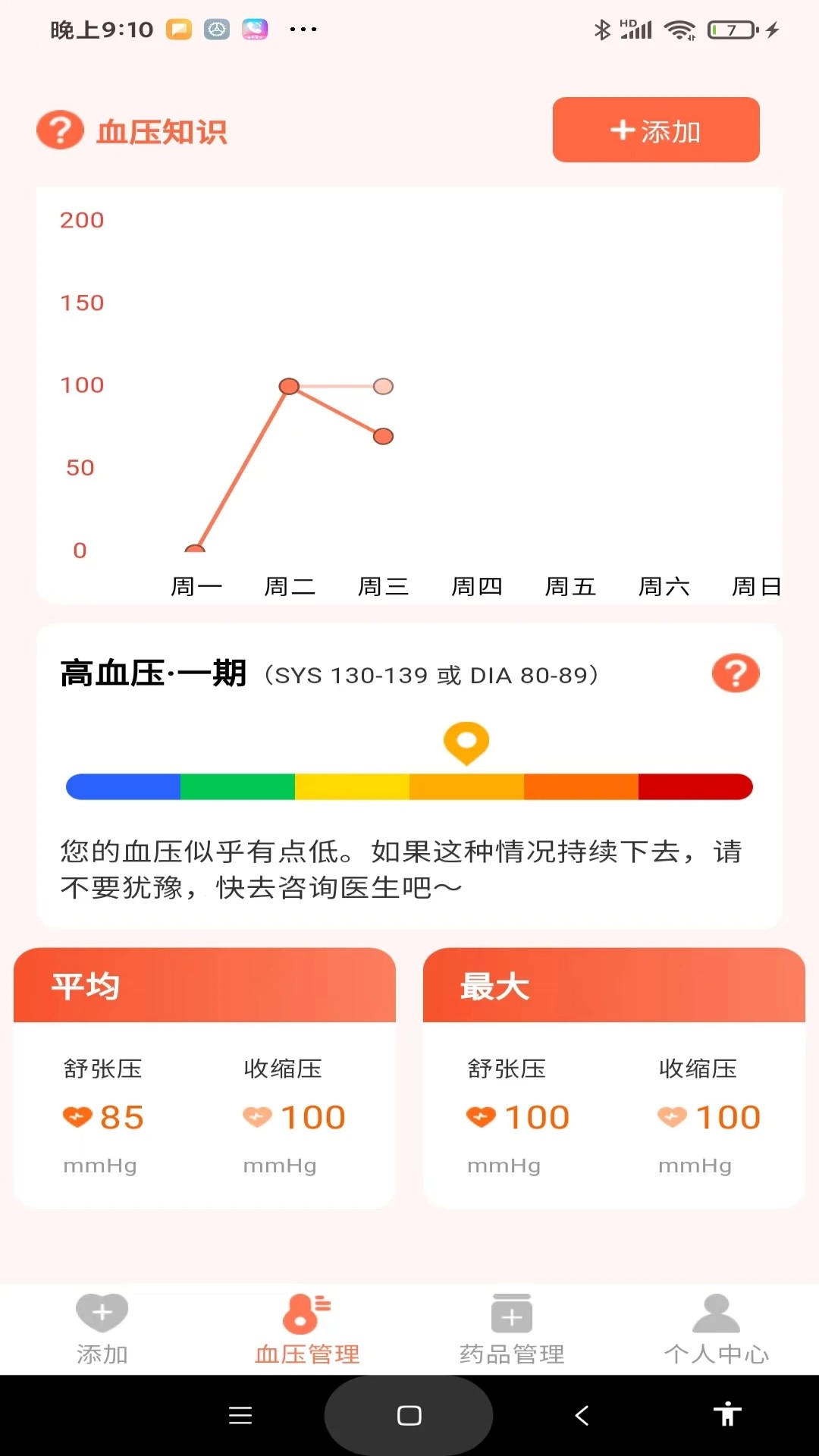Tap the orange zone of the blood pressure color bar
The height and width of the screenshot is (1456, 819).
click(466, 786)
